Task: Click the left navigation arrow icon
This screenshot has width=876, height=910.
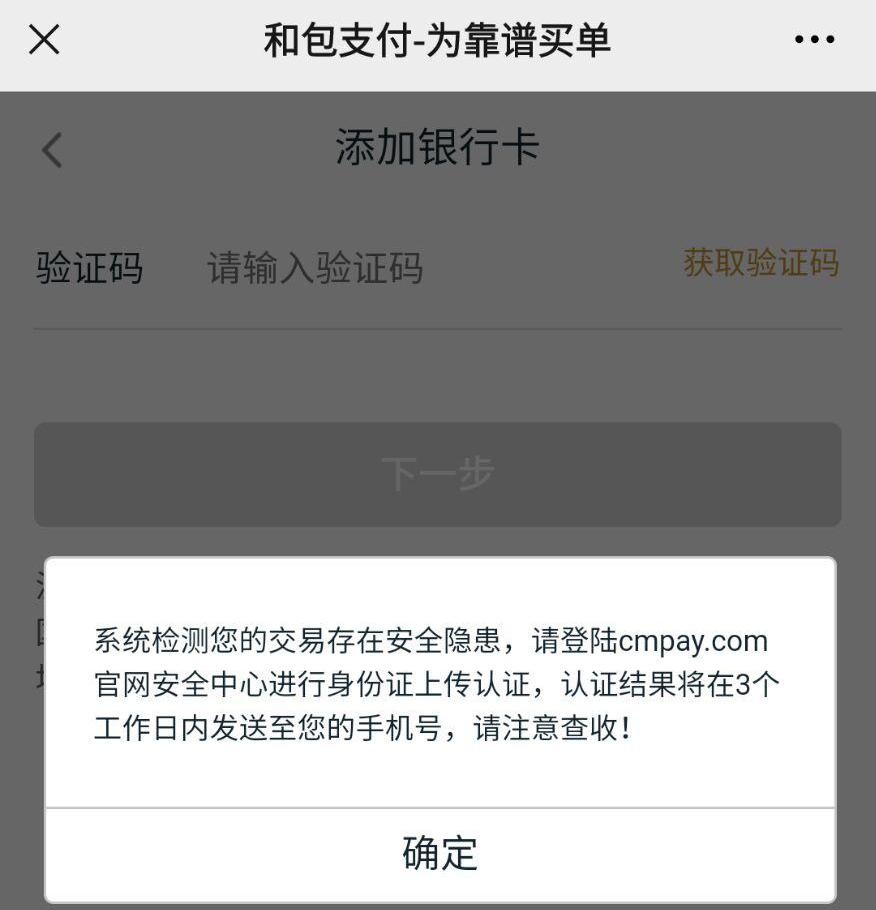Action: (x=49, y=150)
